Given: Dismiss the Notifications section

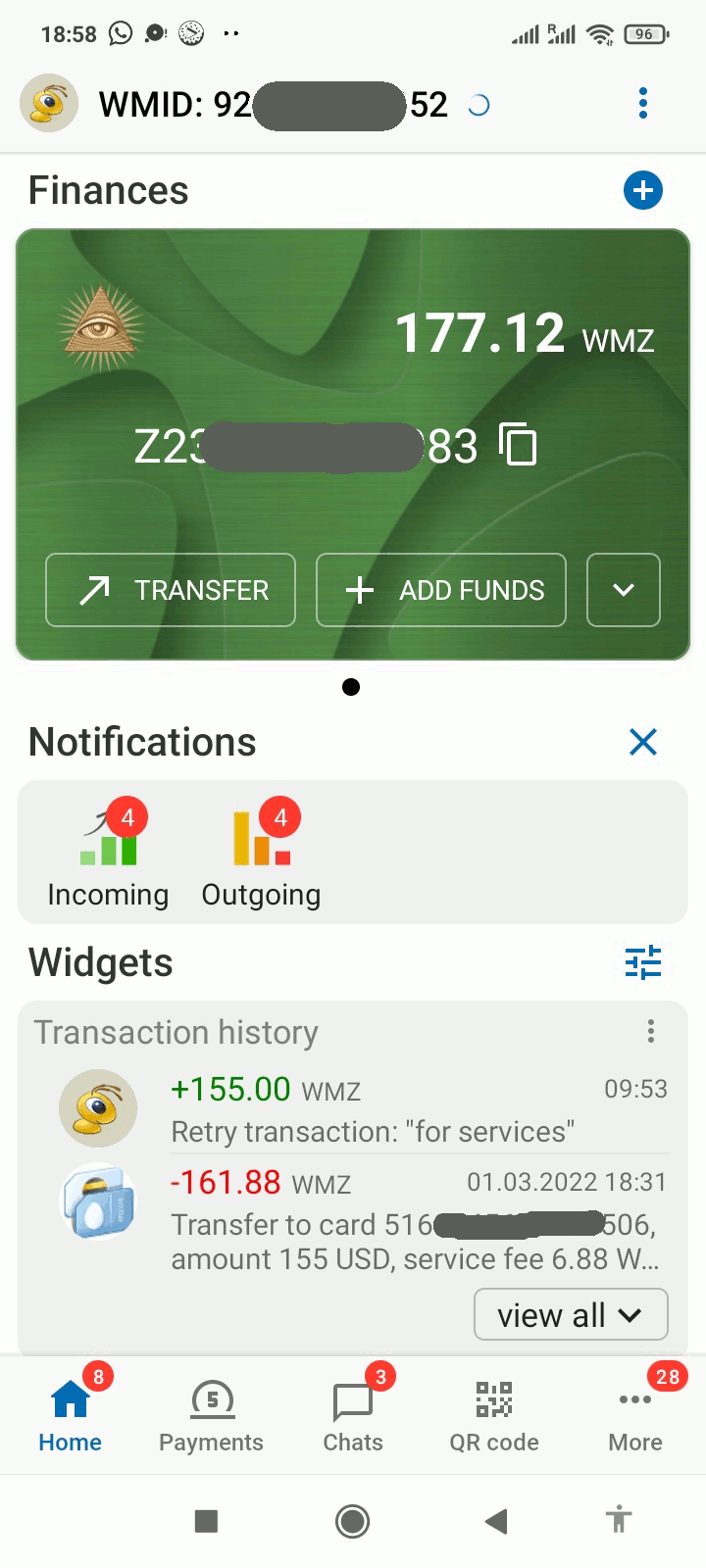Looking at the screenshot, I should click(x=643, y=742).
